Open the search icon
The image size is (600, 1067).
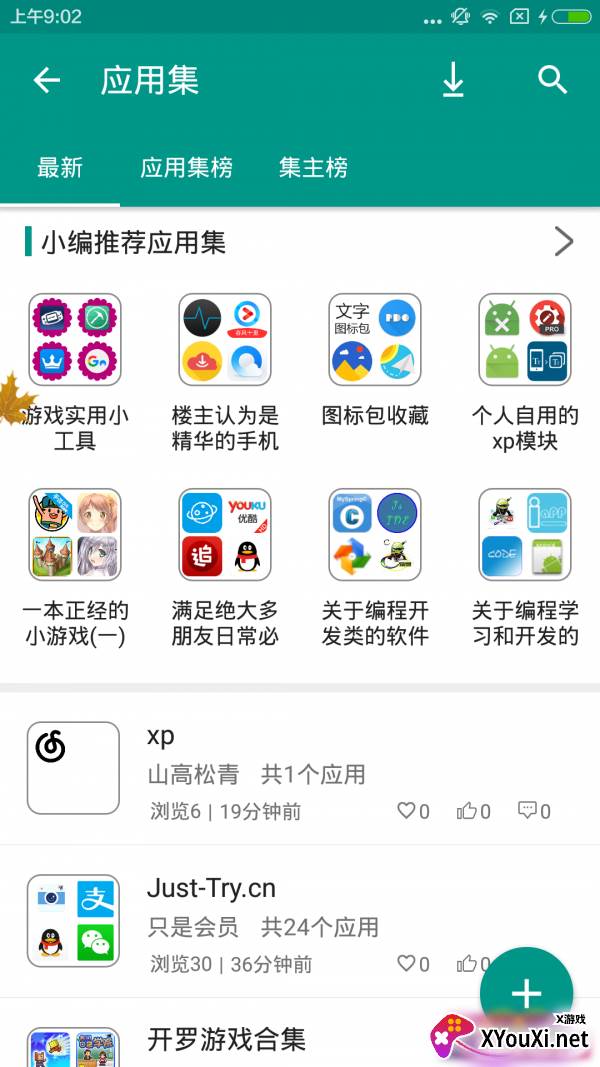pyautogui.click(x=553, y=80)
